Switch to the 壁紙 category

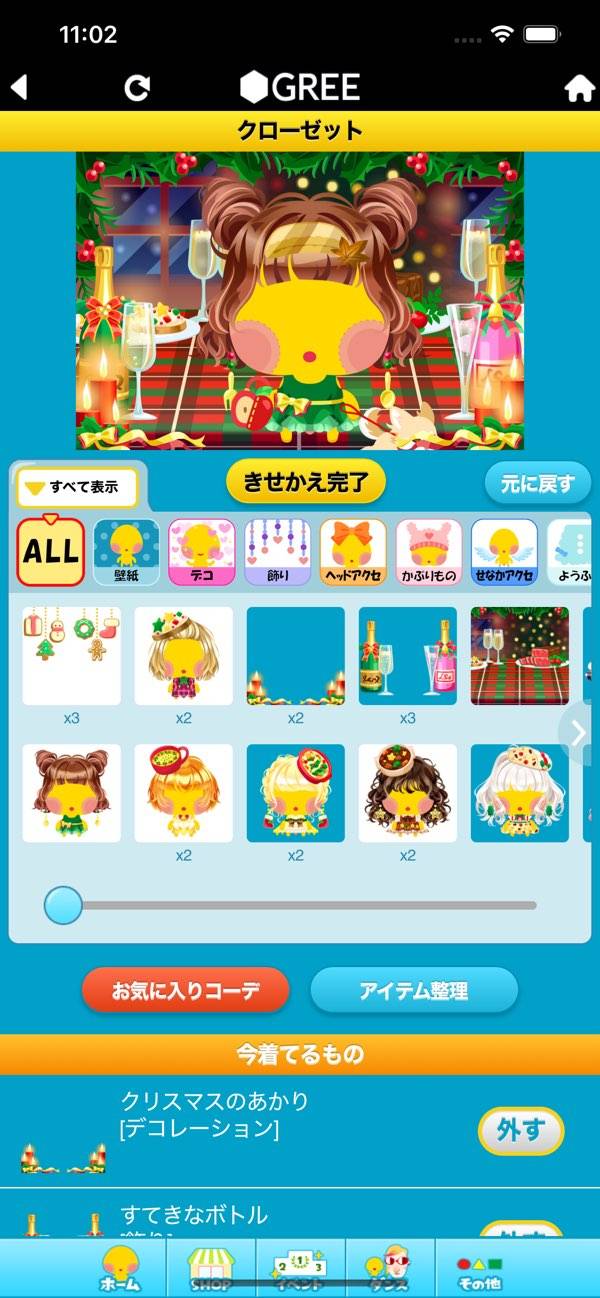click(127, 551)
